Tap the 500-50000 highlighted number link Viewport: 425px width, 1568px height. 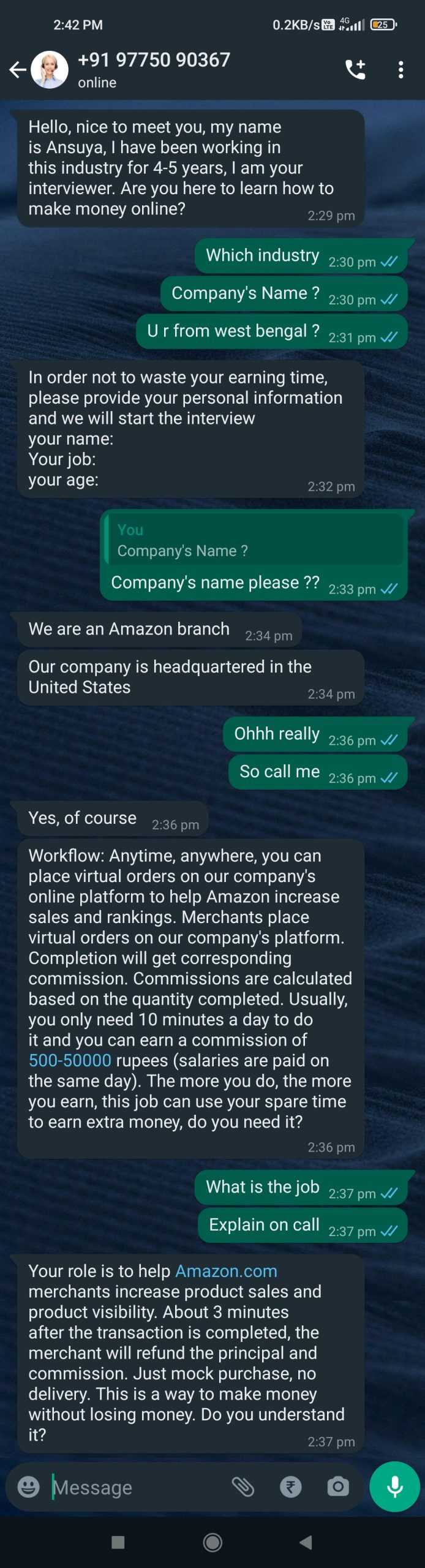[70, 1060]
